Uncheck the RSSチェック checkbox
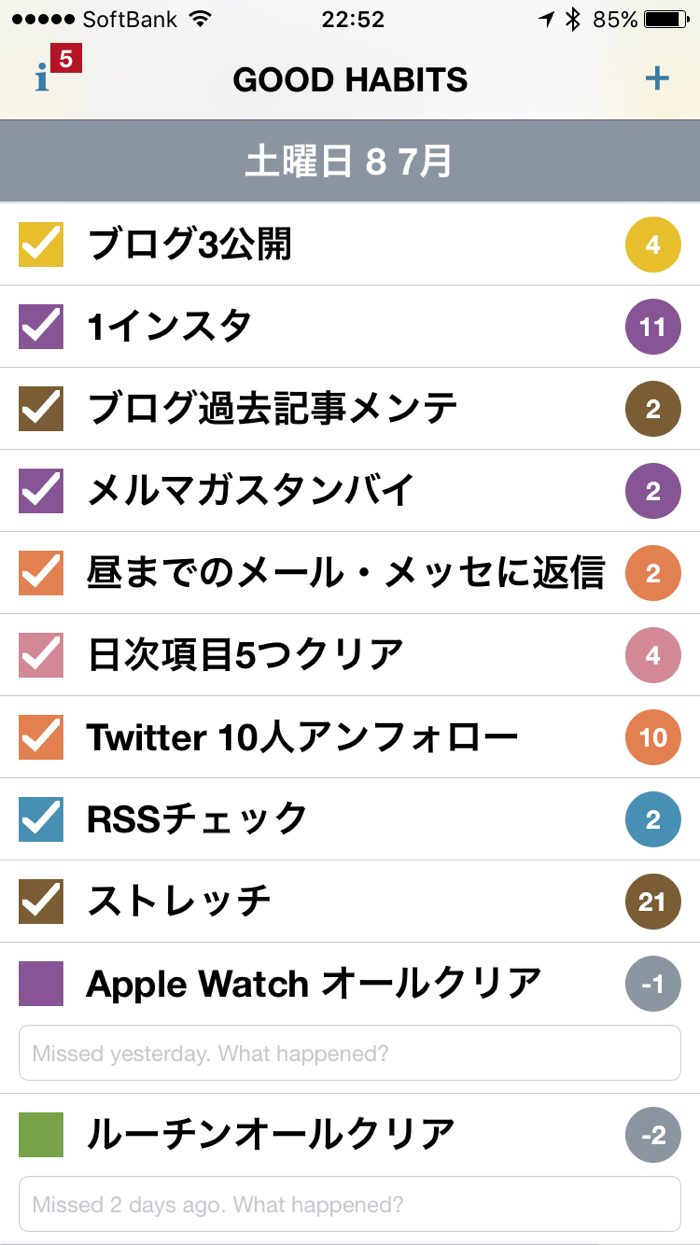Image resolution: width=700 pixels, height=1245 pixels. (41, 819)
